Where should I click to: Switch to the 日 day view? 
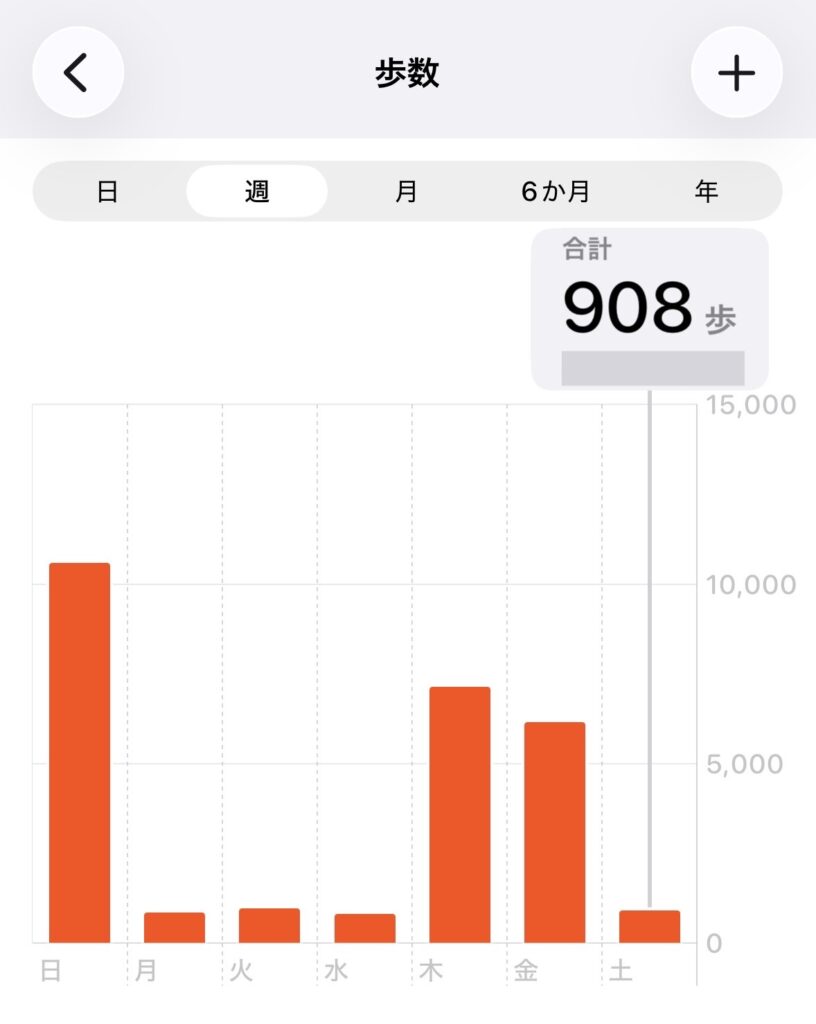[108, 191]
